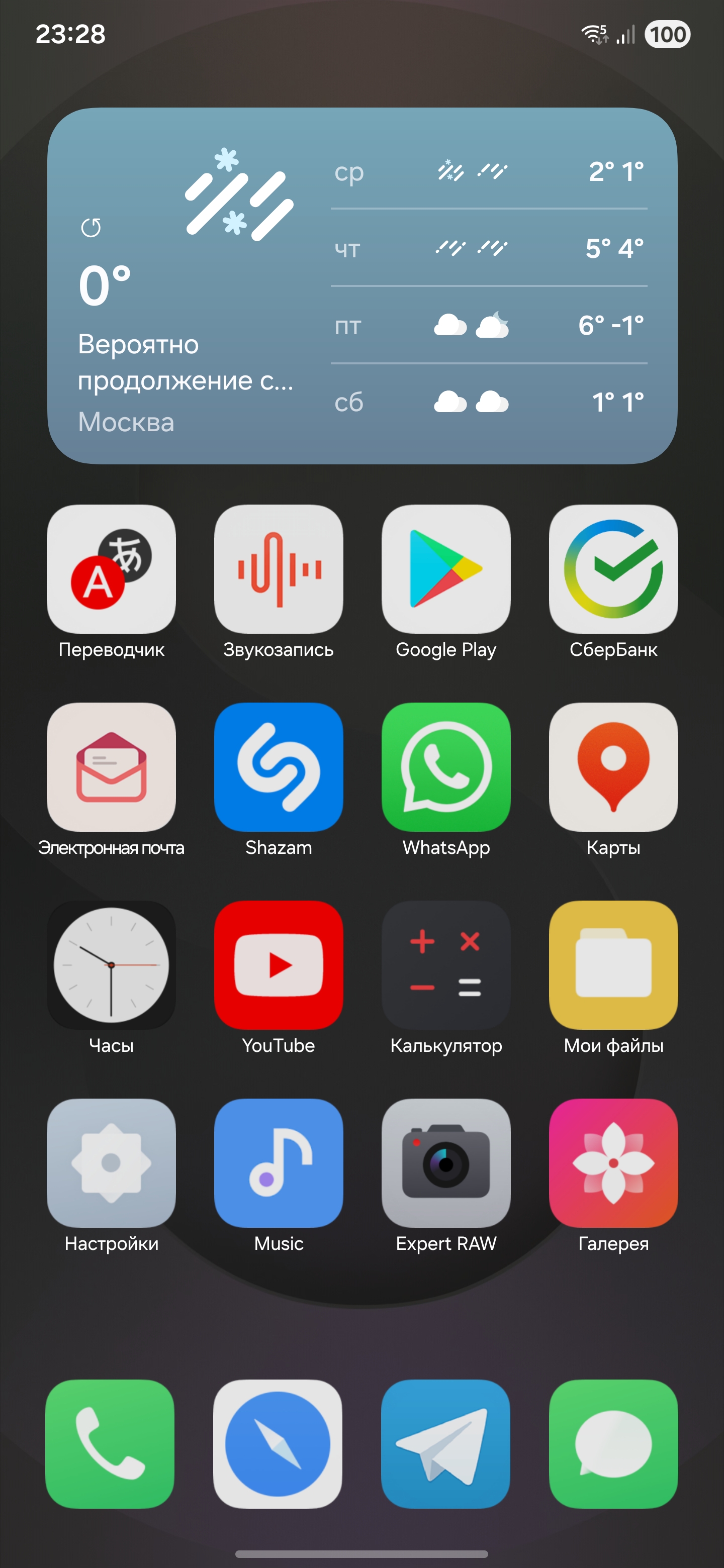Open the Калькулятор app
724x1568 pixels.
click(x=446, y=965)
